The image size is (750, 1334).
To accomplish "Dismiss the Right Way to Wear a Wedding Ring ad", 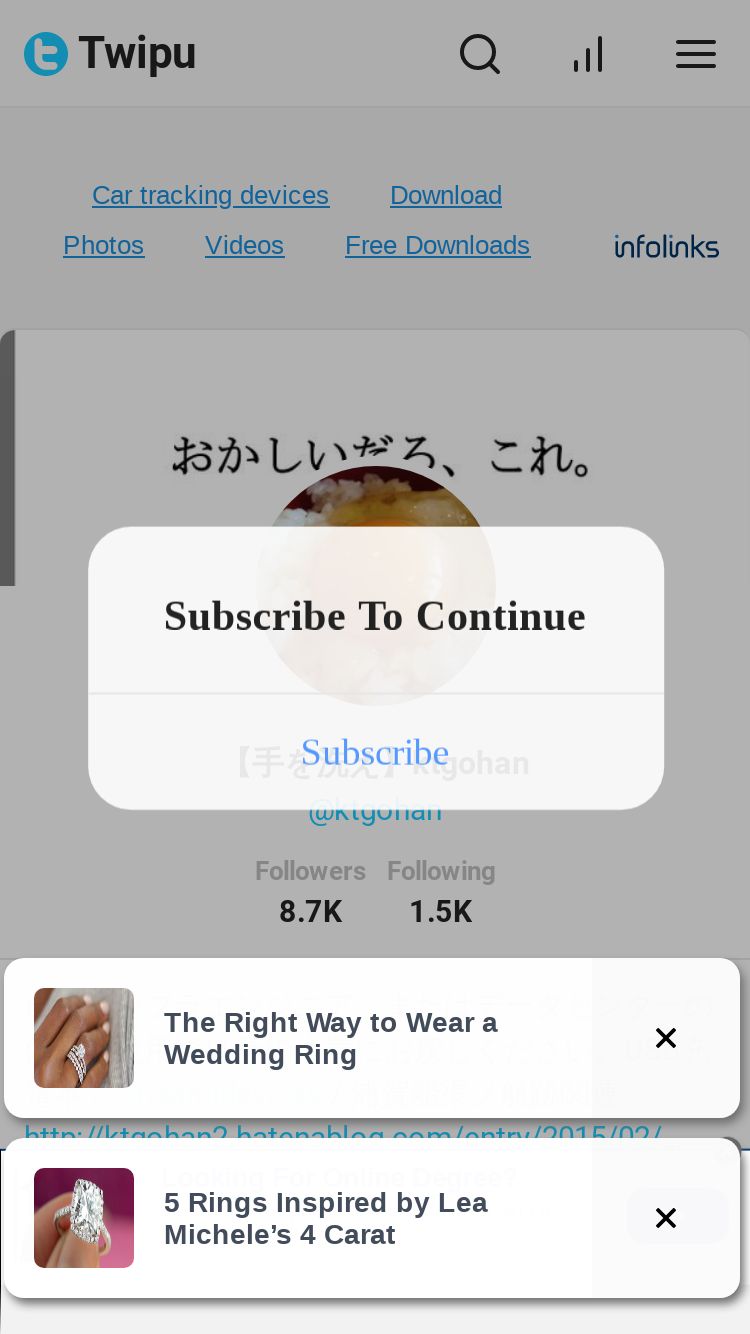I will click(666, 1038).
